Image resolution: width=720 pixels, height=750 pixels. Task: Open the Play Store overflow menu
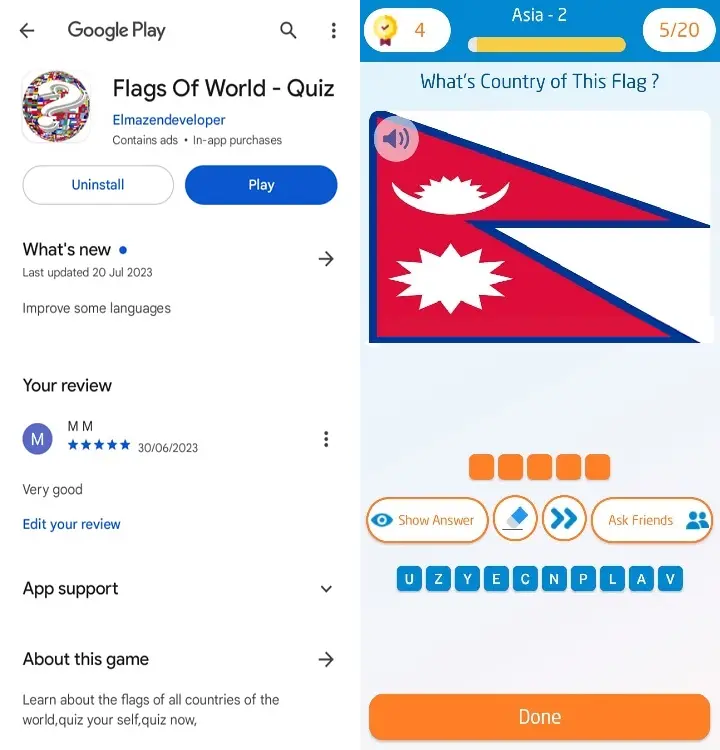coord(333,30)
